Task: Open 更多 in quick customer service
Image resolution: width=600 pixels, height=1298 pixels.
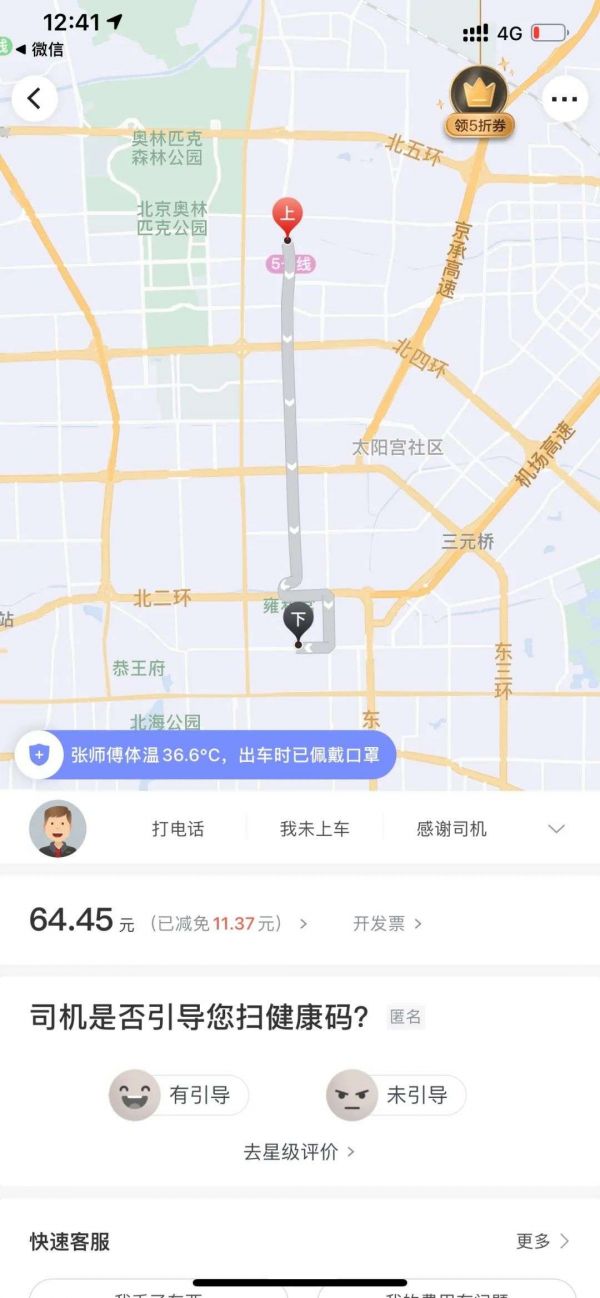Action: point(542,1241)
